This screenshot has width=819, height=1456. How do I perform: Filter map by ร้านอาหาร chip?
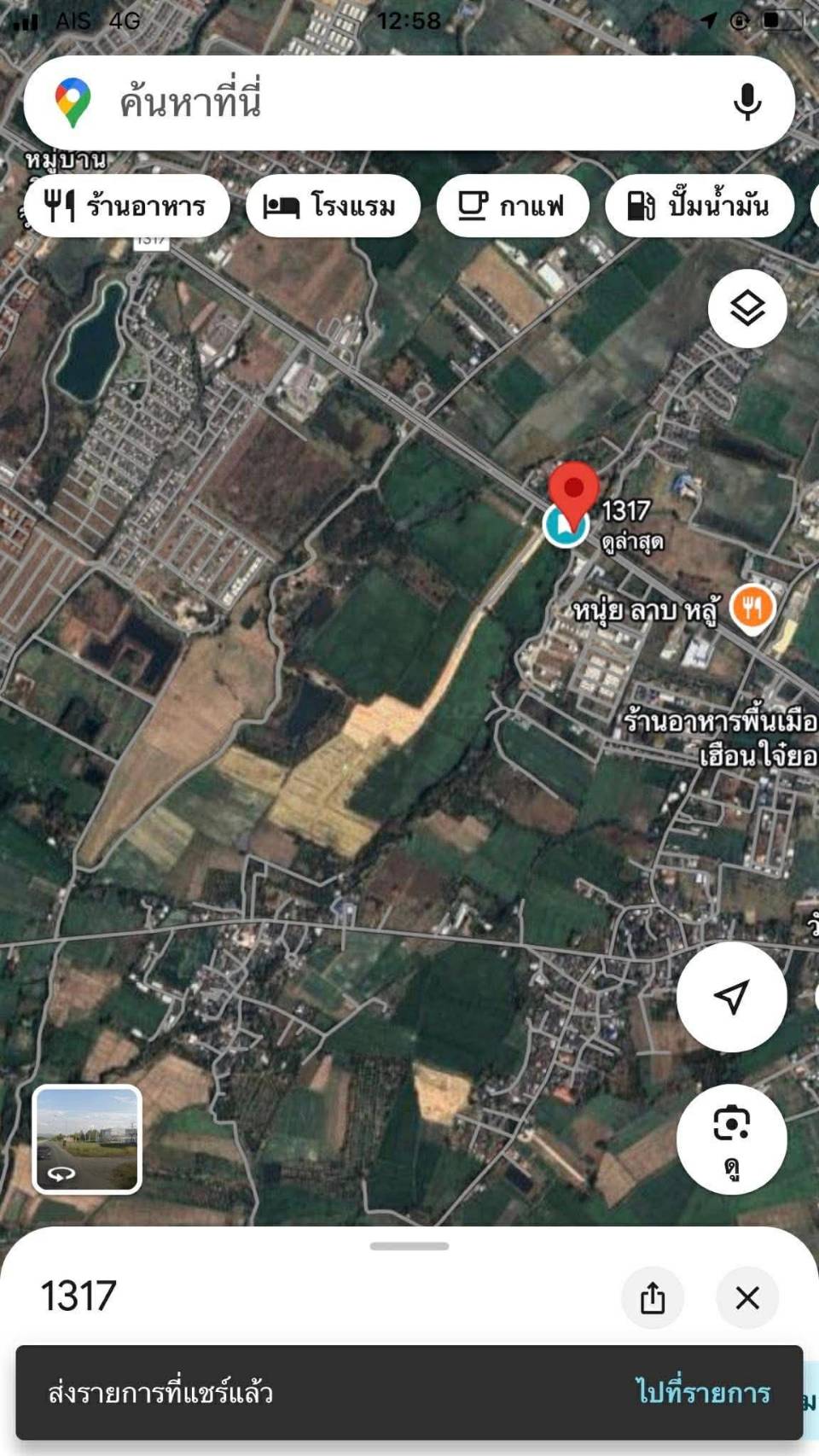(126, 206)
